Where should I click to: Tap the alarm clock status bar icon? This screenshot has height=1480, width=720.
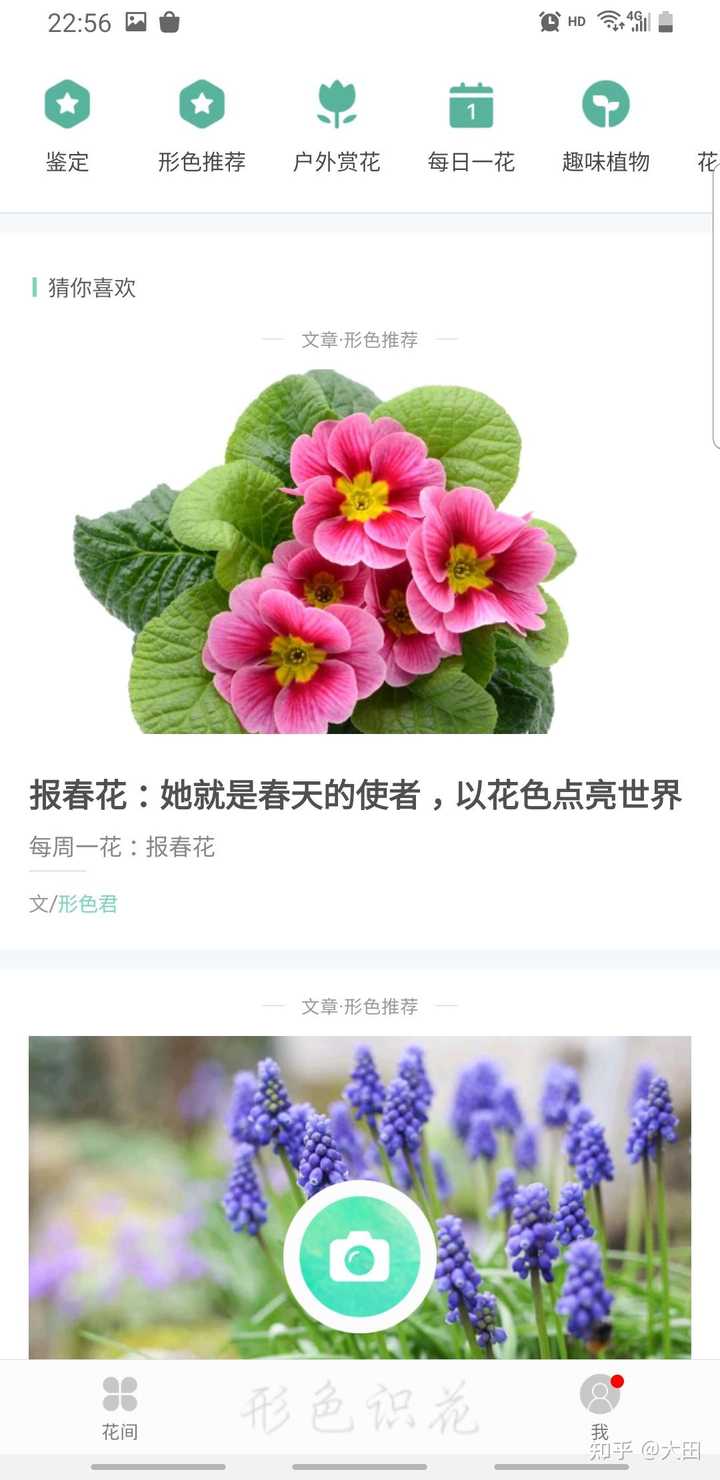click(549, 22)
